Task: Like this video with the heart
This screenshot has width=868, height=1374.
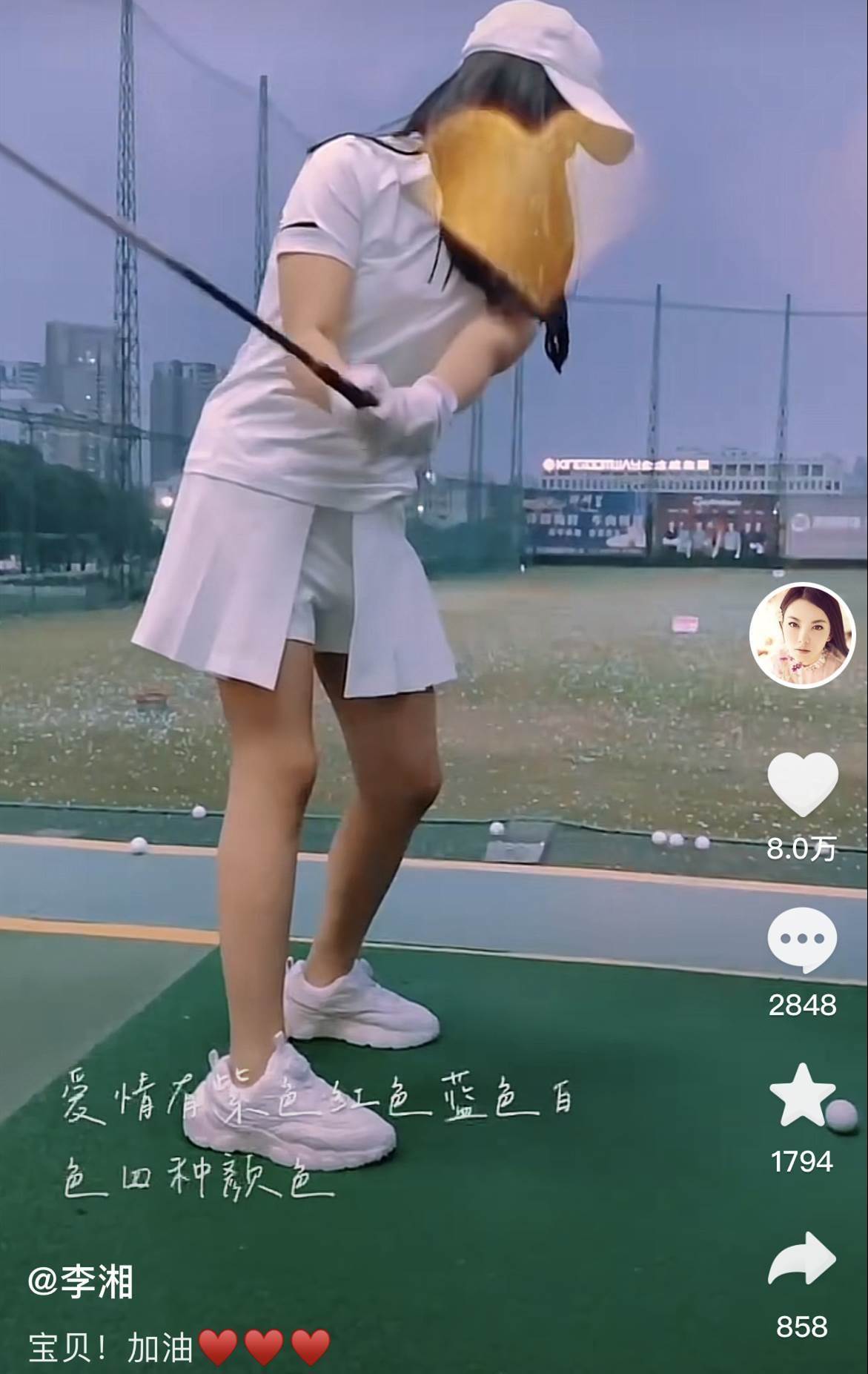Action: coord(802,784)
